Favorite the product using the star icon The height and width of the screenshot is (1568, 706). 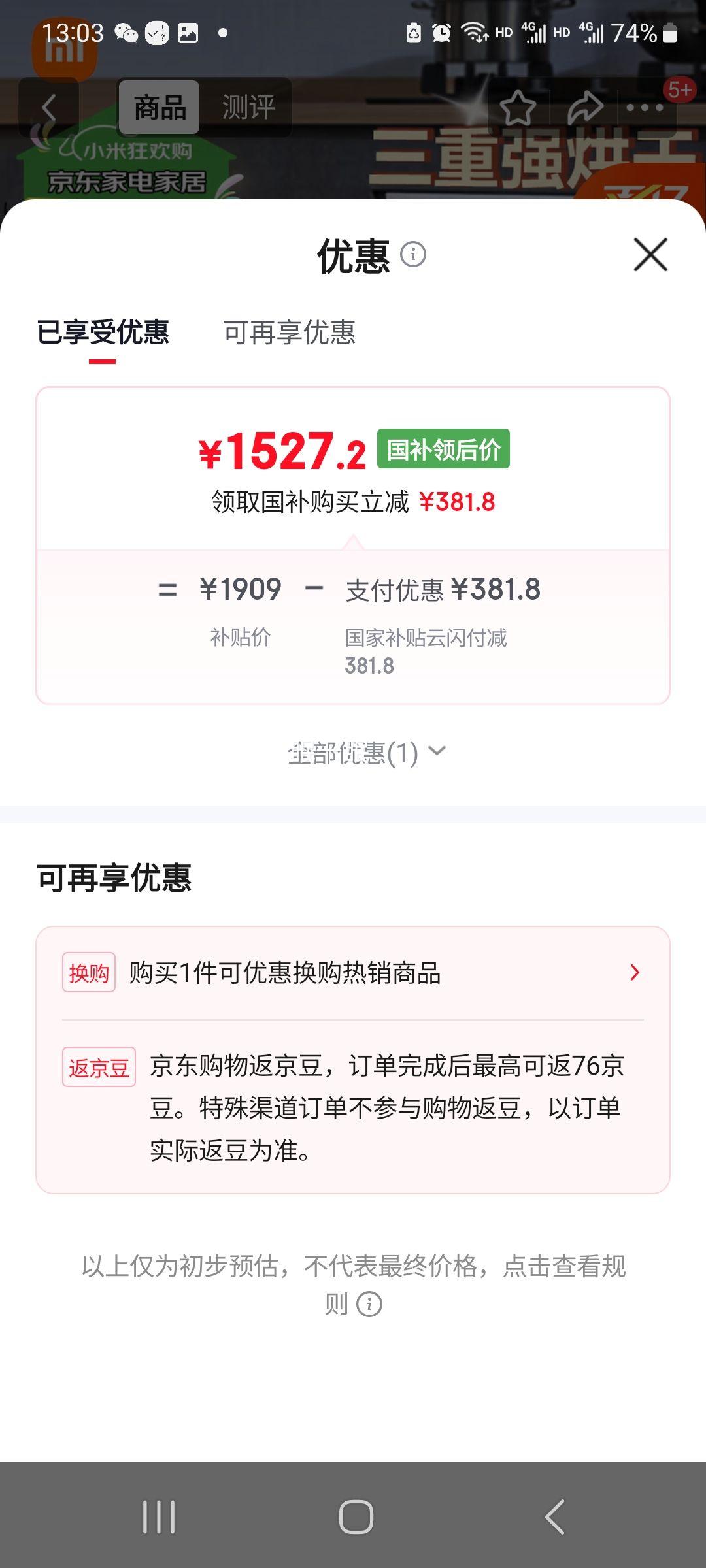pos(520,107)
